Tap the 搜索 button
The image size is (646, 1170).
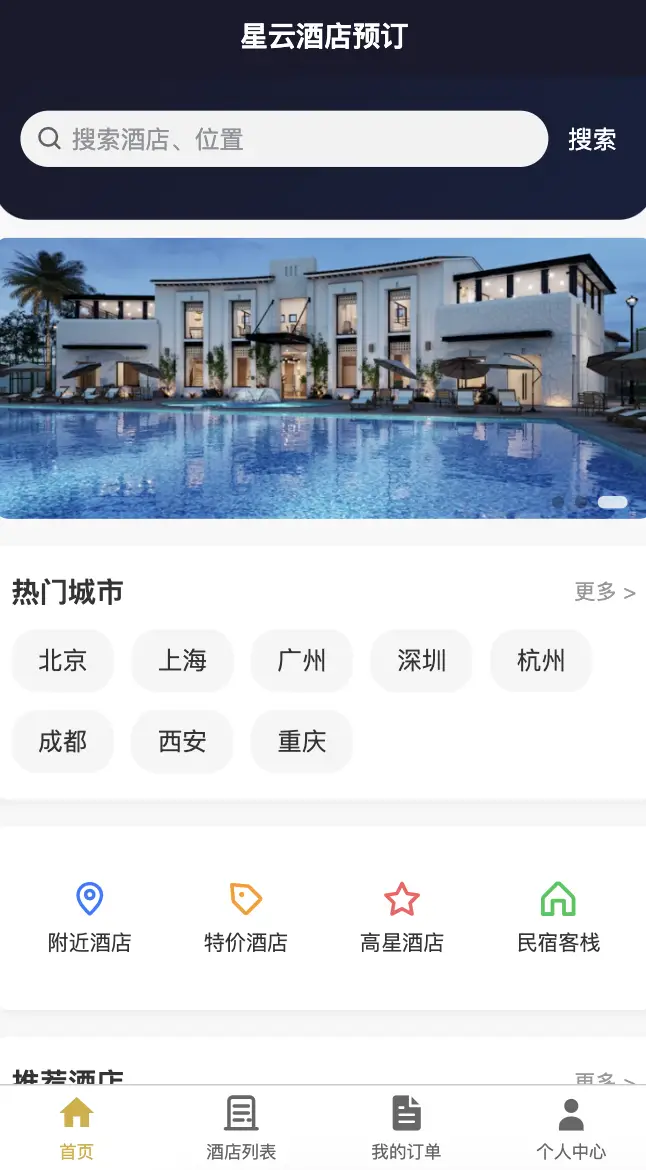point(592,140)
